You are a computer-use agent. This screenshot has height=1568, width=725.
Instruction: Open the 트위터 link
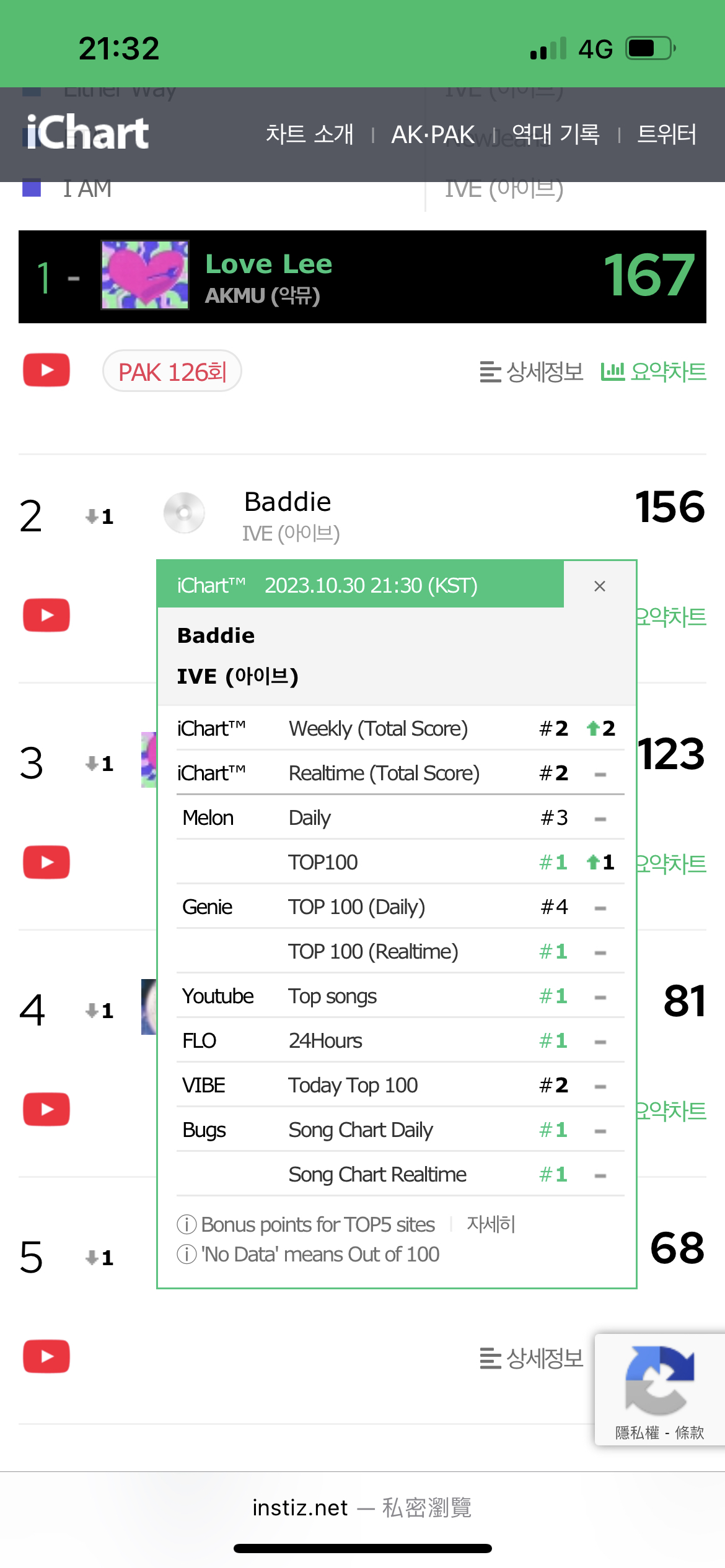point(667,134)
